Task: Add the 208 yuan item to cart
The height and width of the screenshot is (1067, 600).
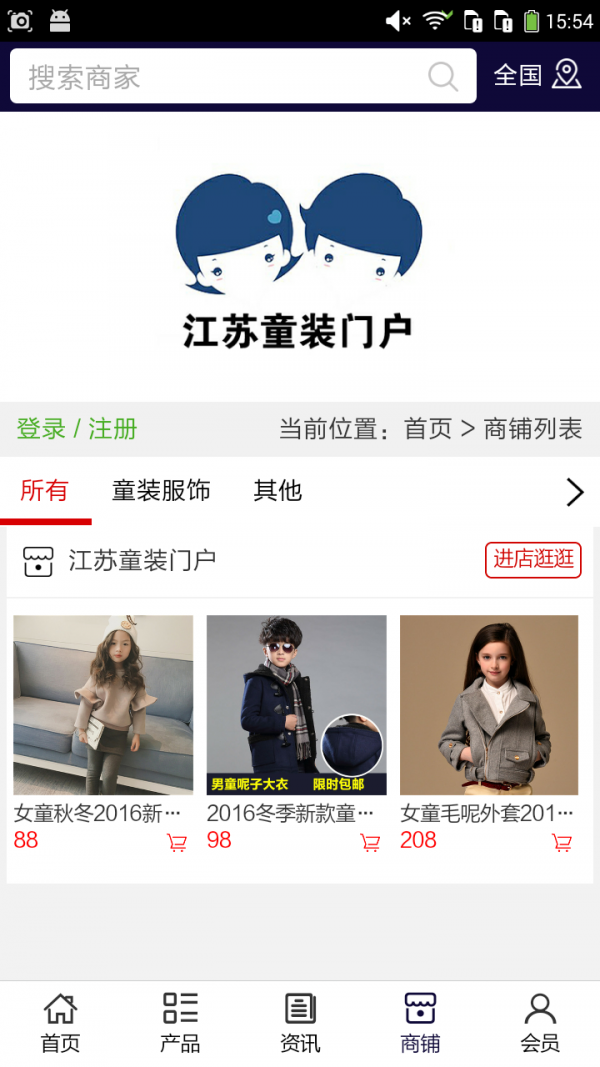Action: (x=563, y=842)
